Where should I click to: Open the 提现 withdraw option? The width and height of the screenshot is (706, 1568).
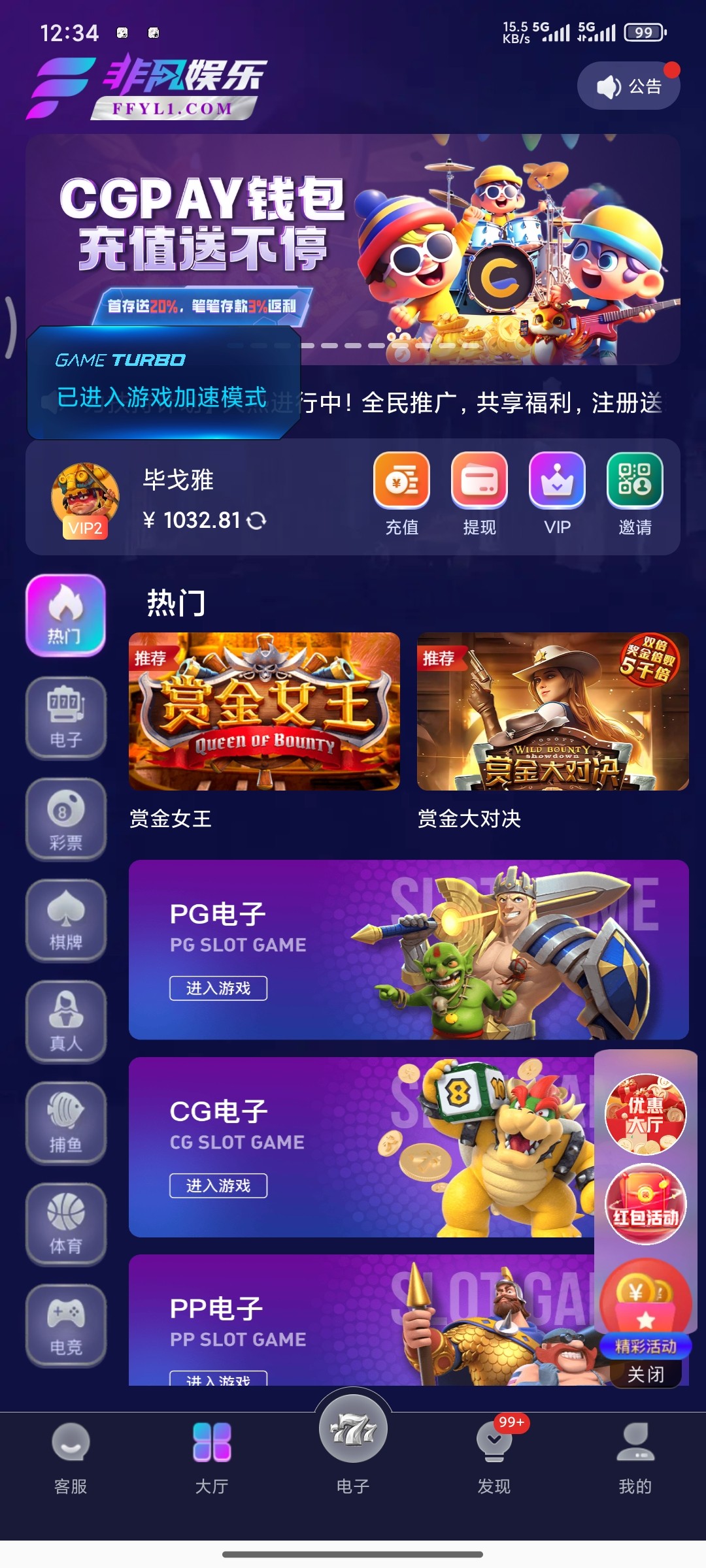[x=479, y=482]
